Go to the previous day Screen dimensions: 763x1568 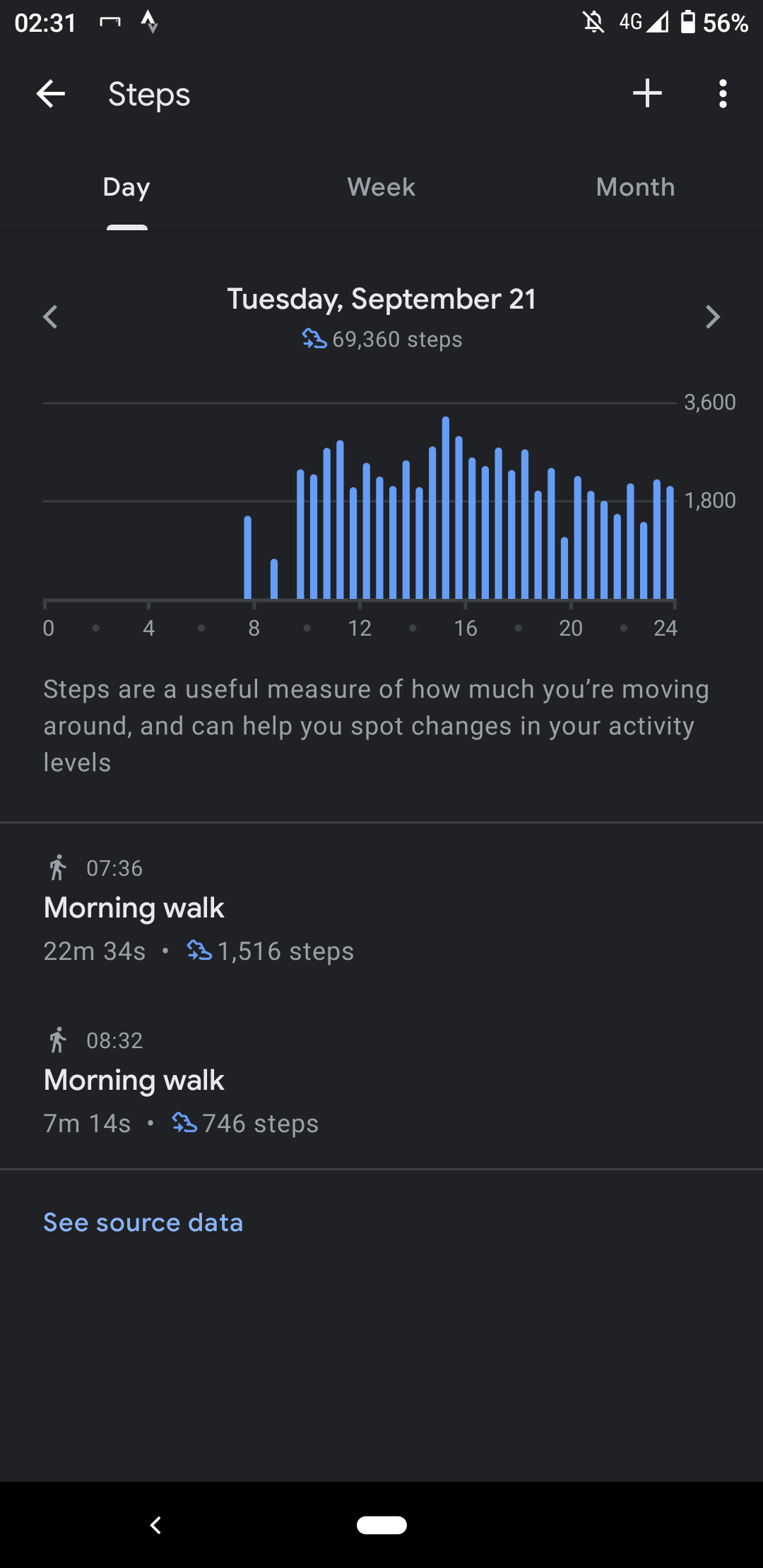tap(50, 316)
